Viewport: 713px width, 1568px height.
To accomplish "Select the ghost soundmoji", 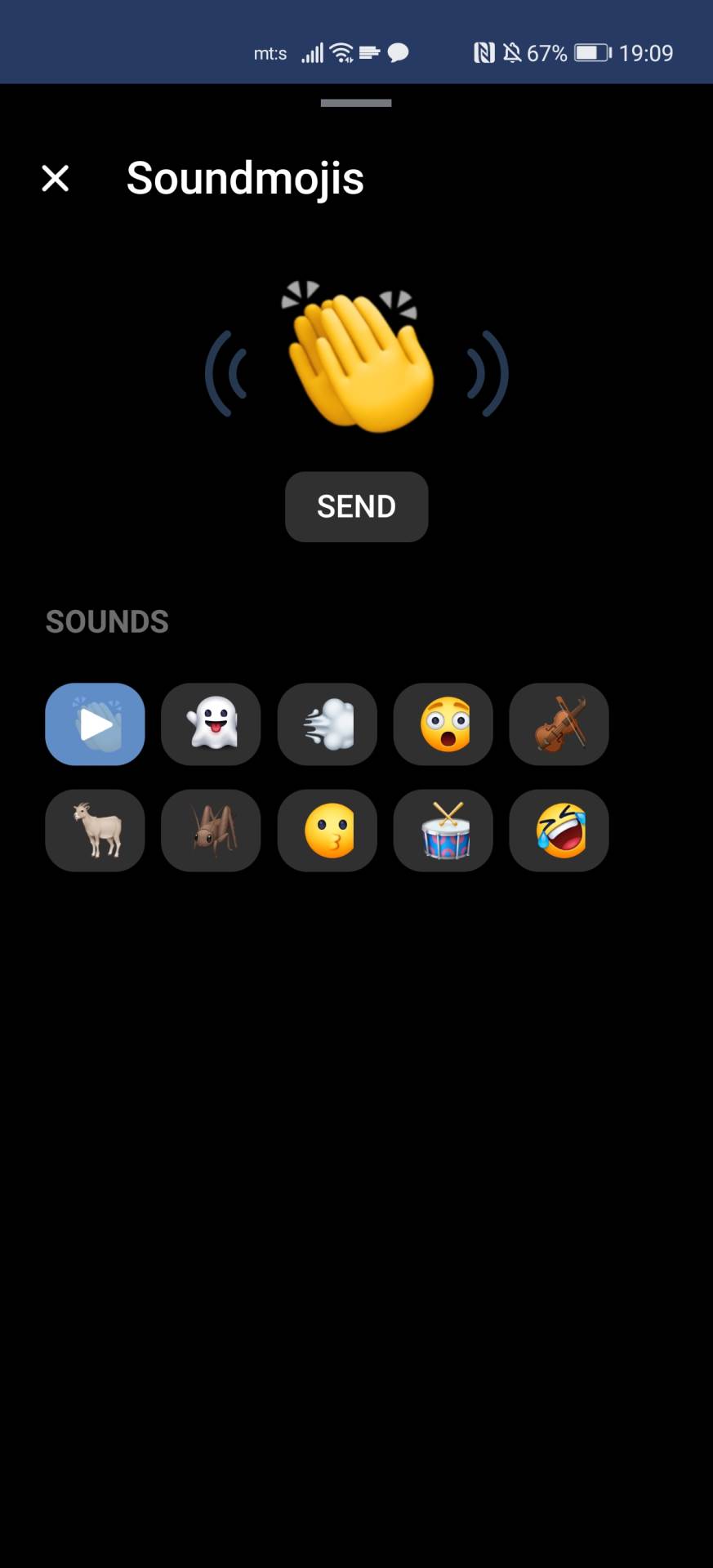I will tap(211, 724).
